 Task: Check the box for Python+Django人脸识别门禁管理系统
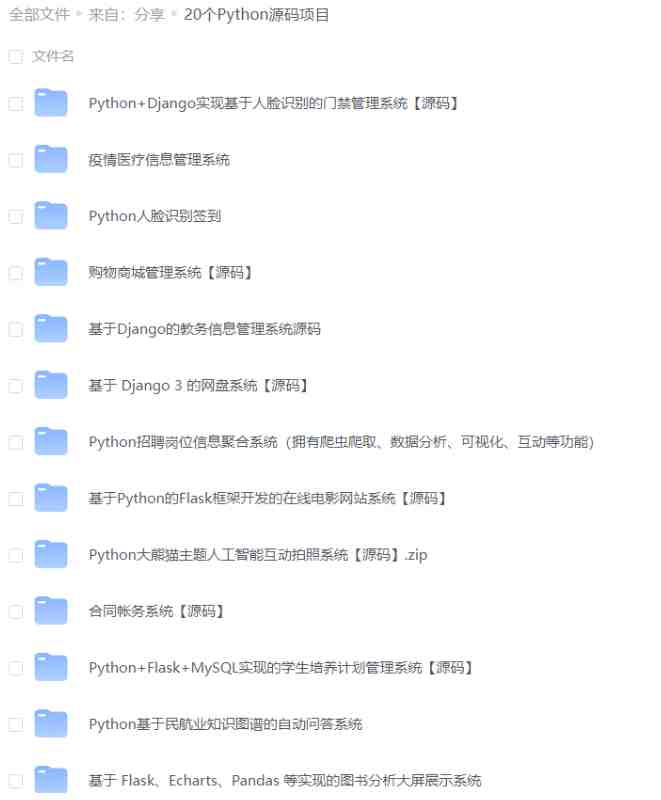click(x=15, y=103)
